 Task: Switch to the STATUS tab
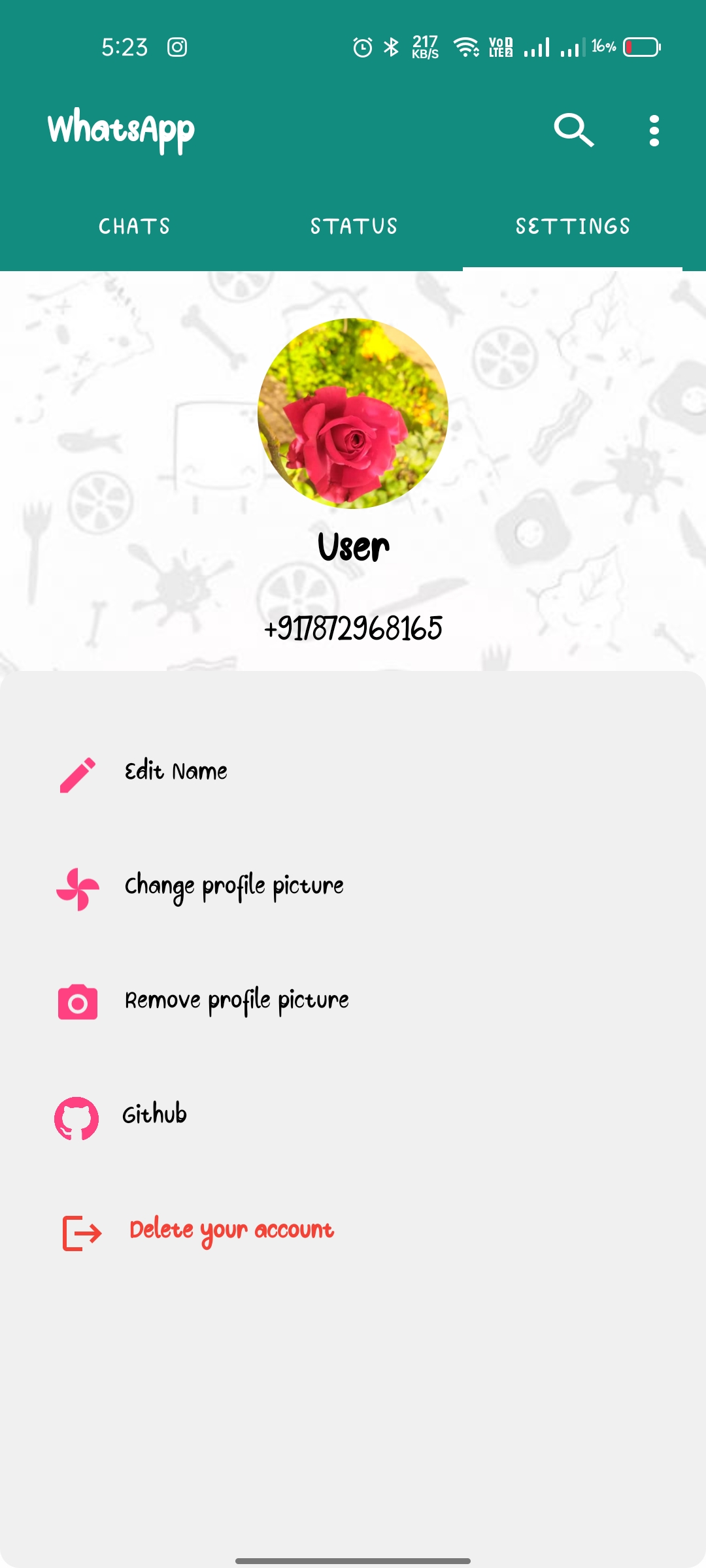click(x=353, y=226)
